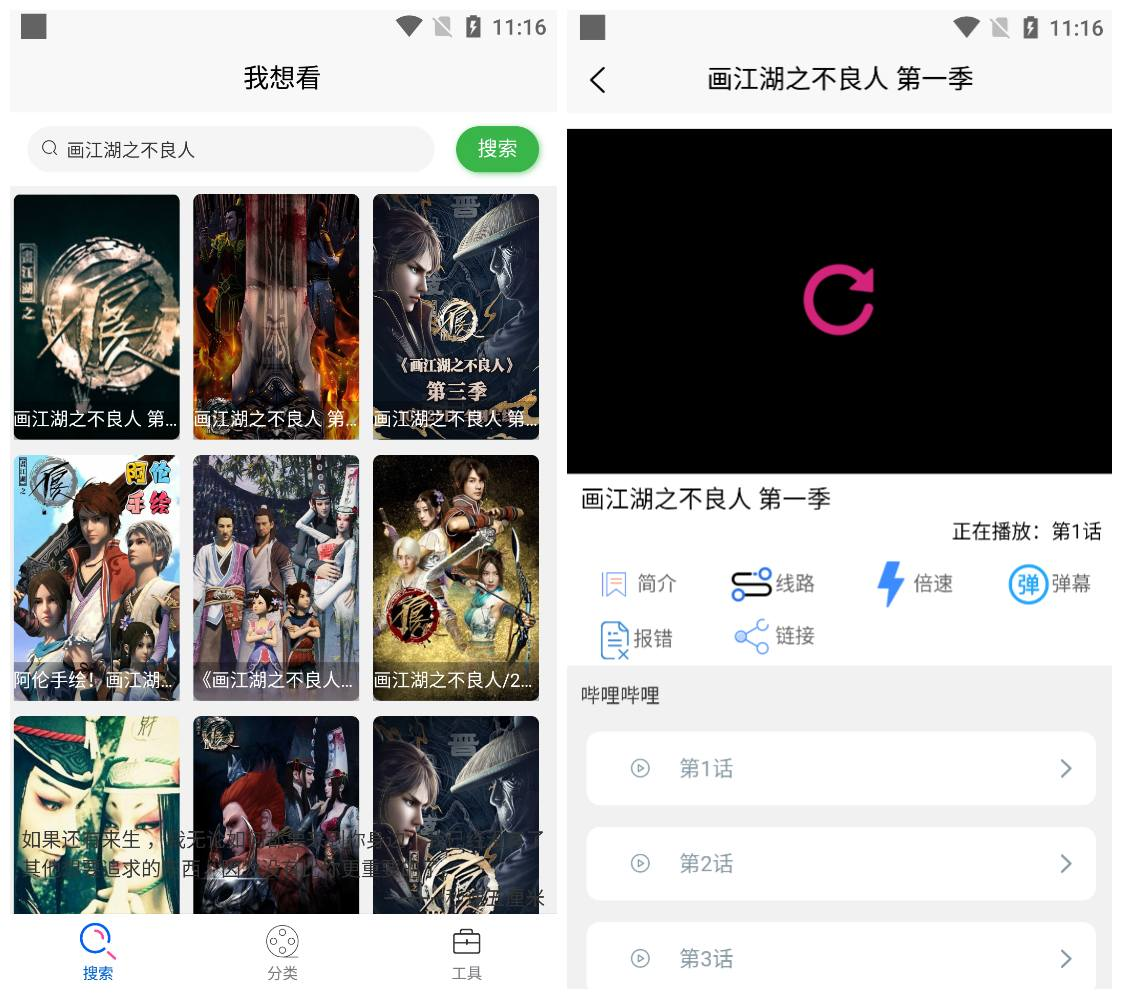Open the 阿伦手绘 result card
The width and height of the screenshot is (1122, 999).
coord(97,577)
